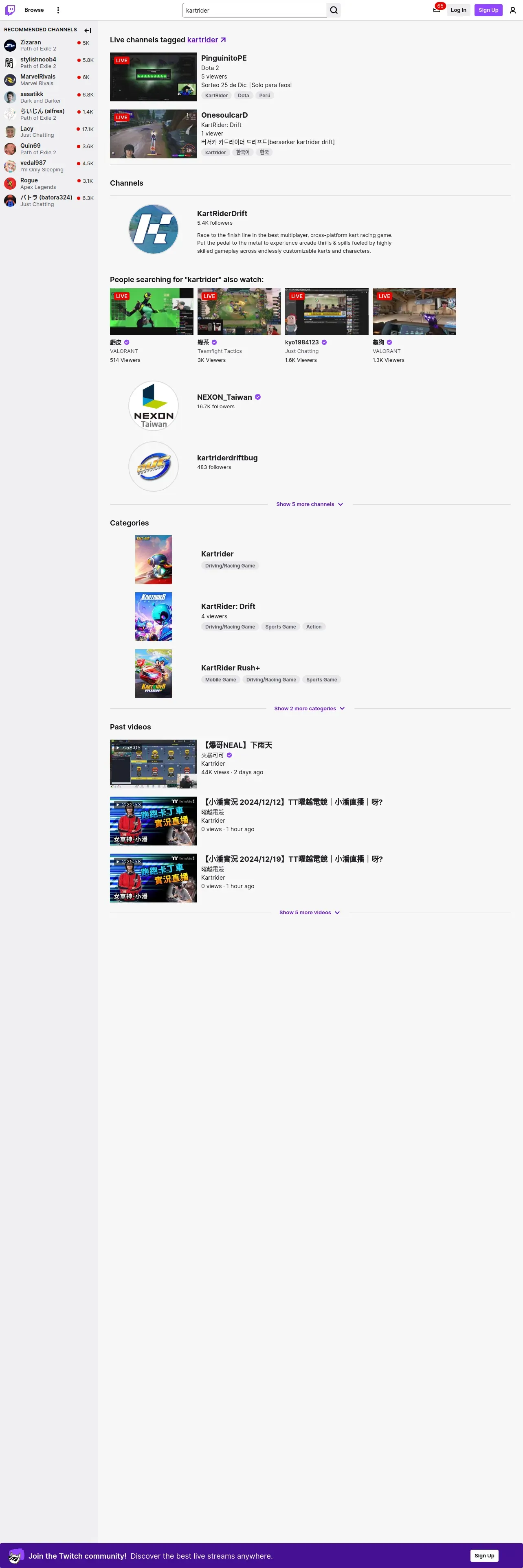Viewport: 523px width, 1568px height.
Task: Expand Show 2 more categories
Action: [309, 709]
